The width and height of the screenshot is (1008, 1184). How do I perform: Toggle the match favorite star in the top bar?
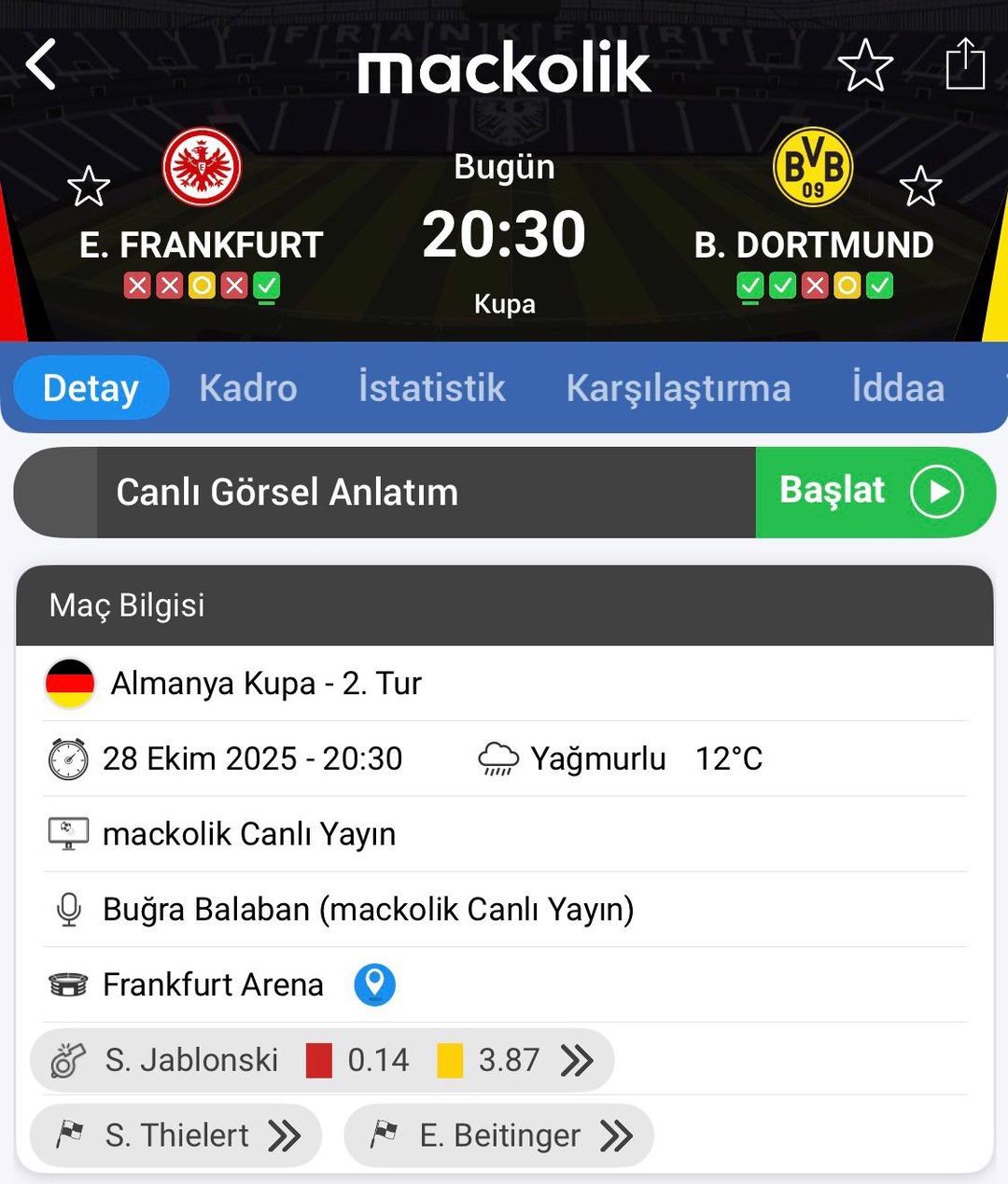click(868, 65)
